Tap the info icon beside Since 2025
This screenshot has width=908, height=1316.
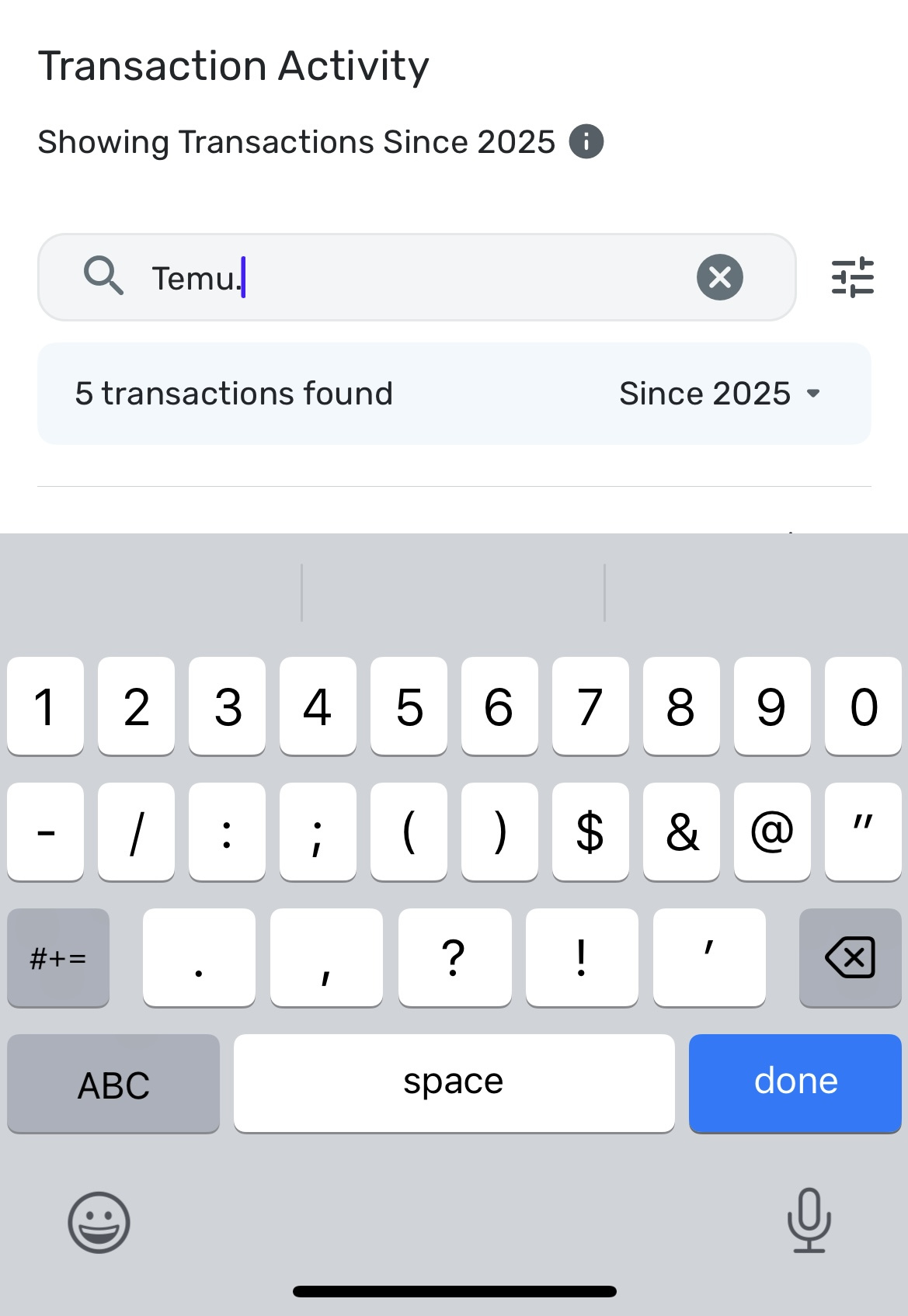pos(586,142)
